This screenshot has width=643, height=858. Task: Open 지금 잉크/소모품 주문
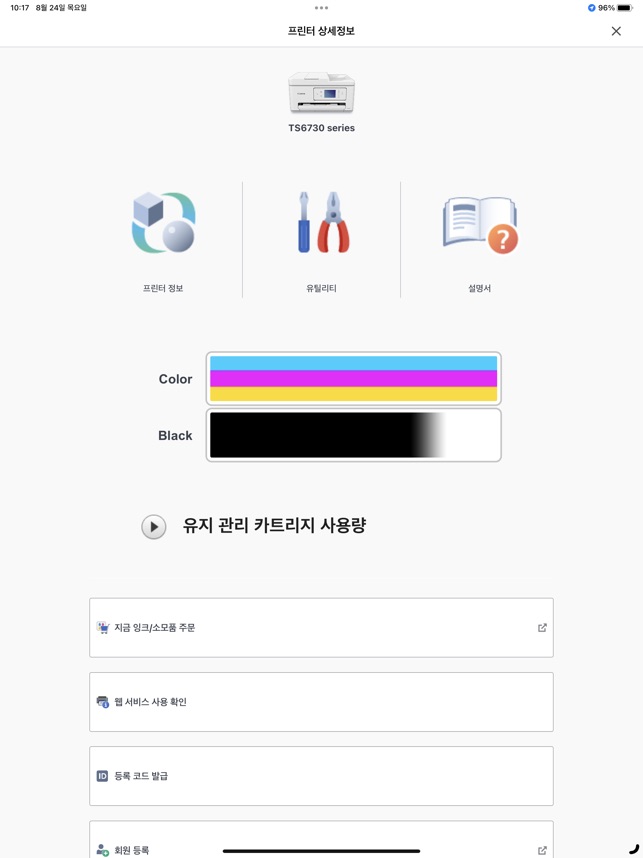click(321, 628)
